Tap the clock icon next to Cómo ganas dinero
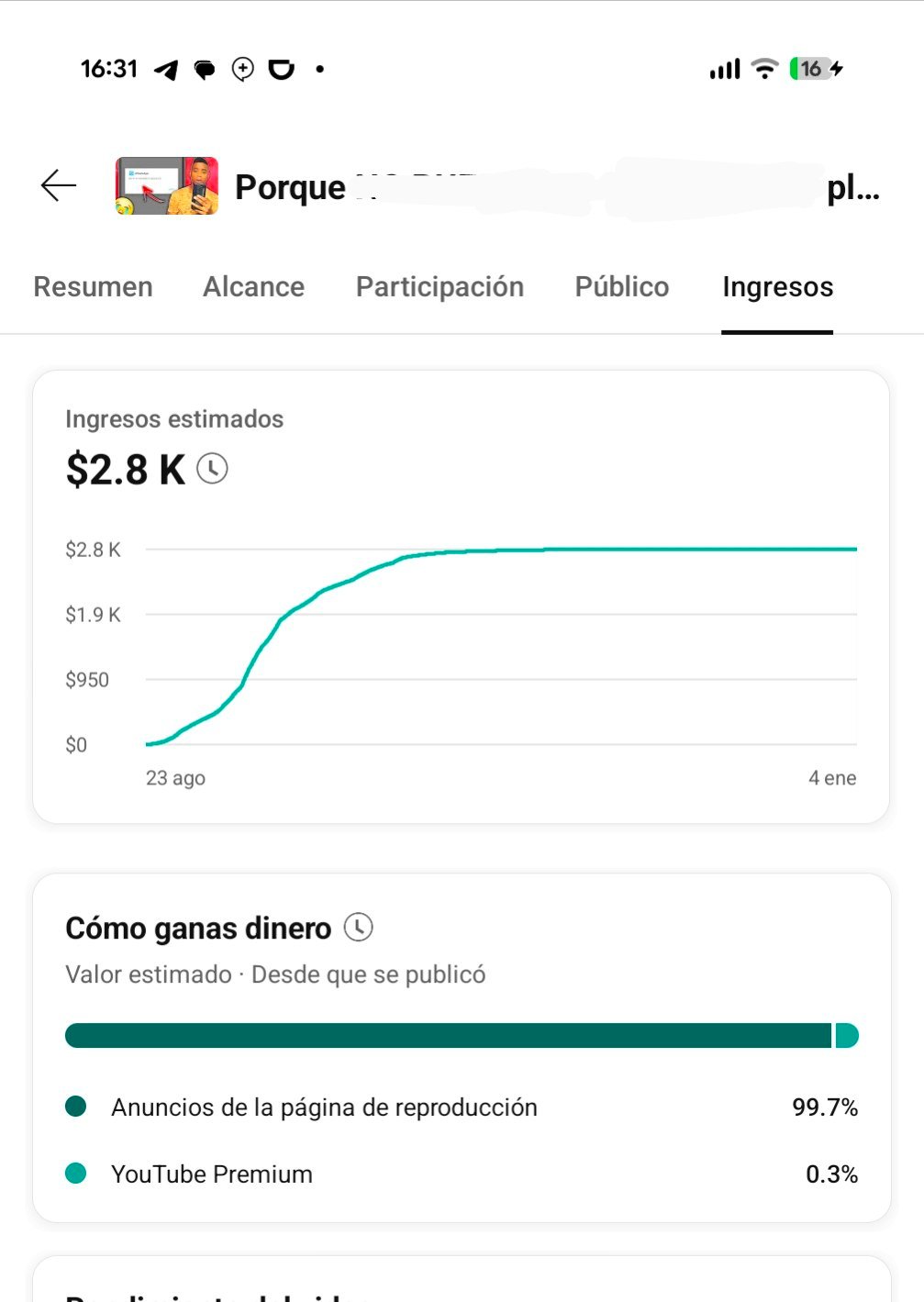The height and width of the screenshot is (1302, 924). (358, 928)
